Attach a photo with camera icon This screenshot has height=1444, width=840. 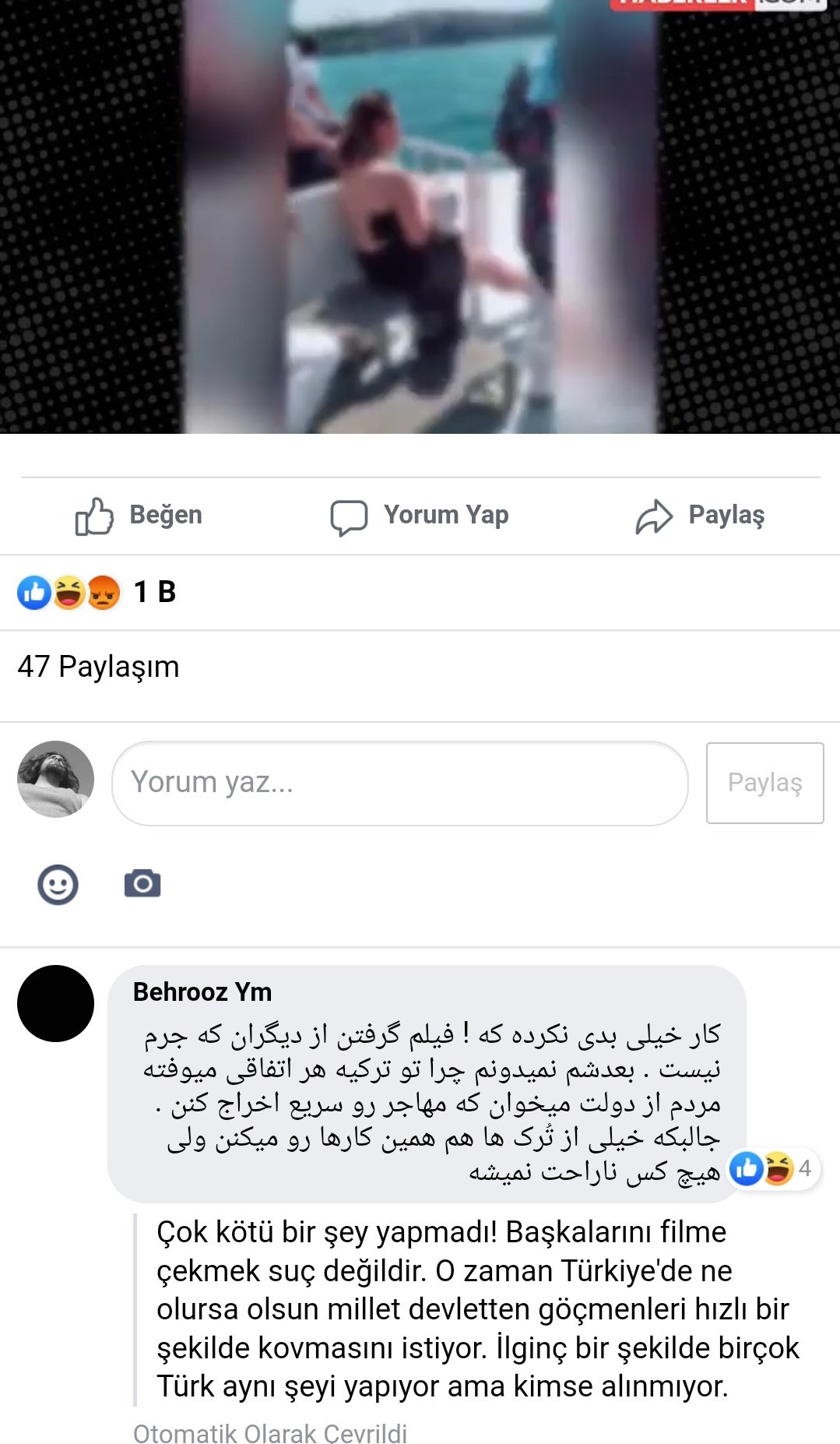[x=142, y=884]
